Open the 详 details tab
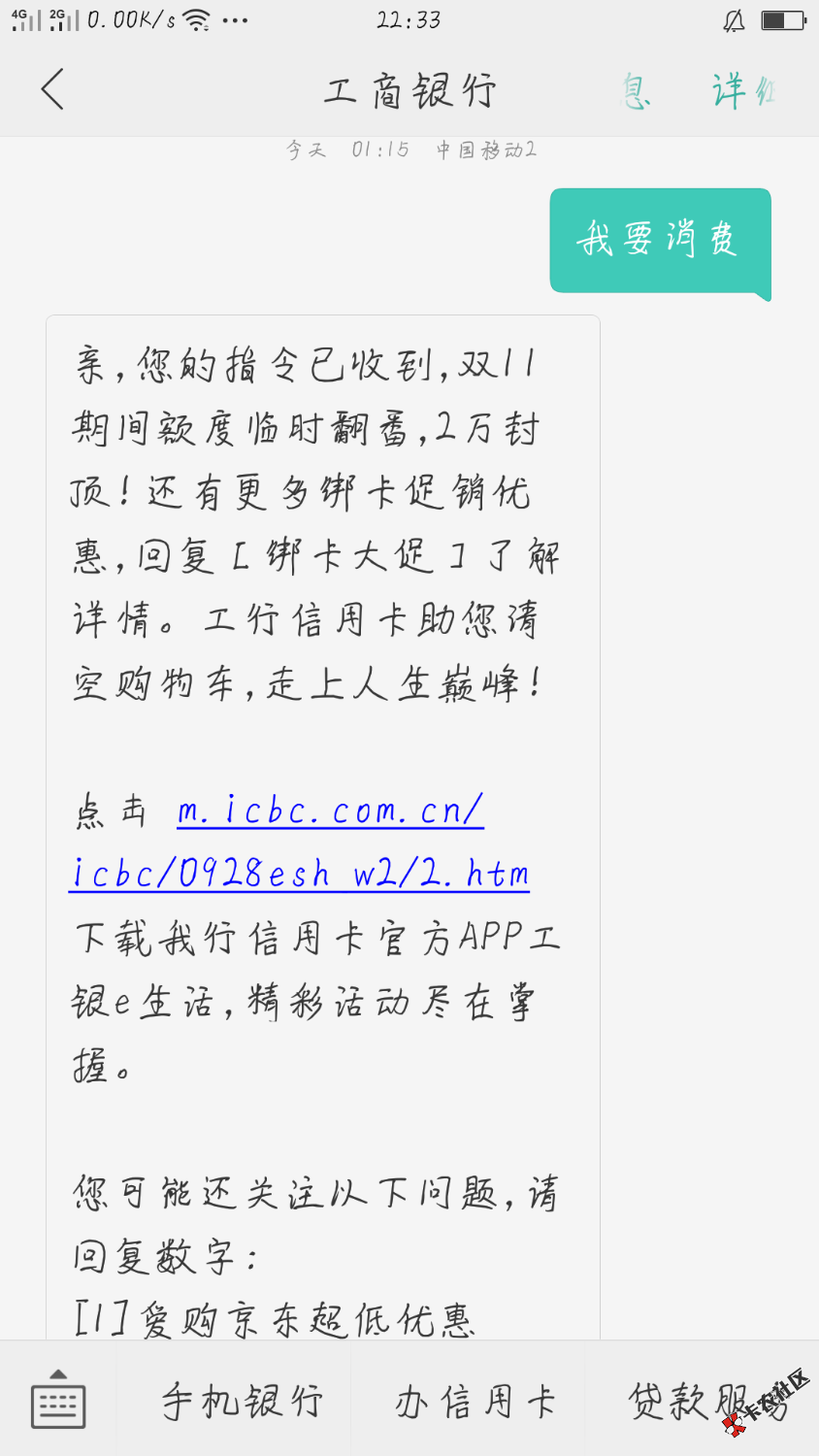The height and width of the screenshot is (1456, 819). click(742, 91)
